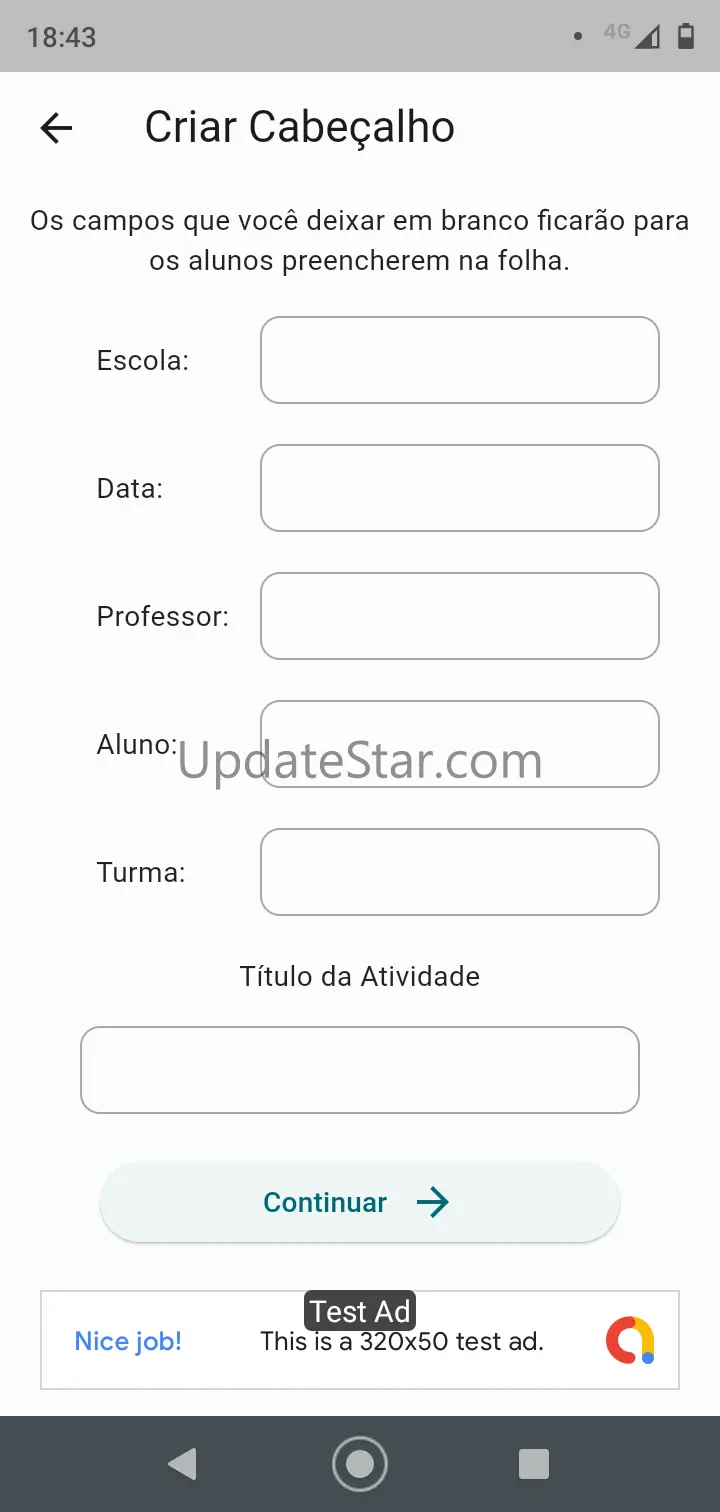Activate the Aluno text field
720x1512 pixels.
coord(459,744)
